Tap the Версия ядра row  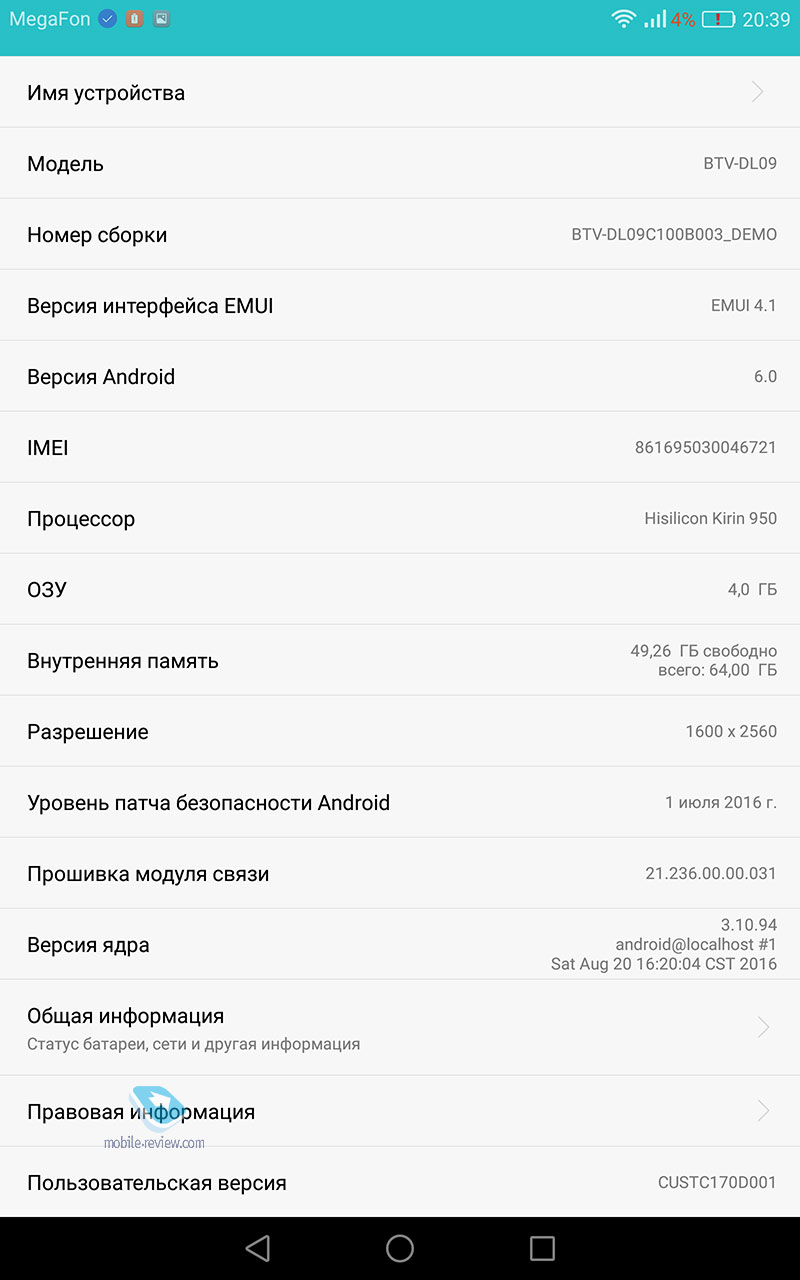click(400, 944)
